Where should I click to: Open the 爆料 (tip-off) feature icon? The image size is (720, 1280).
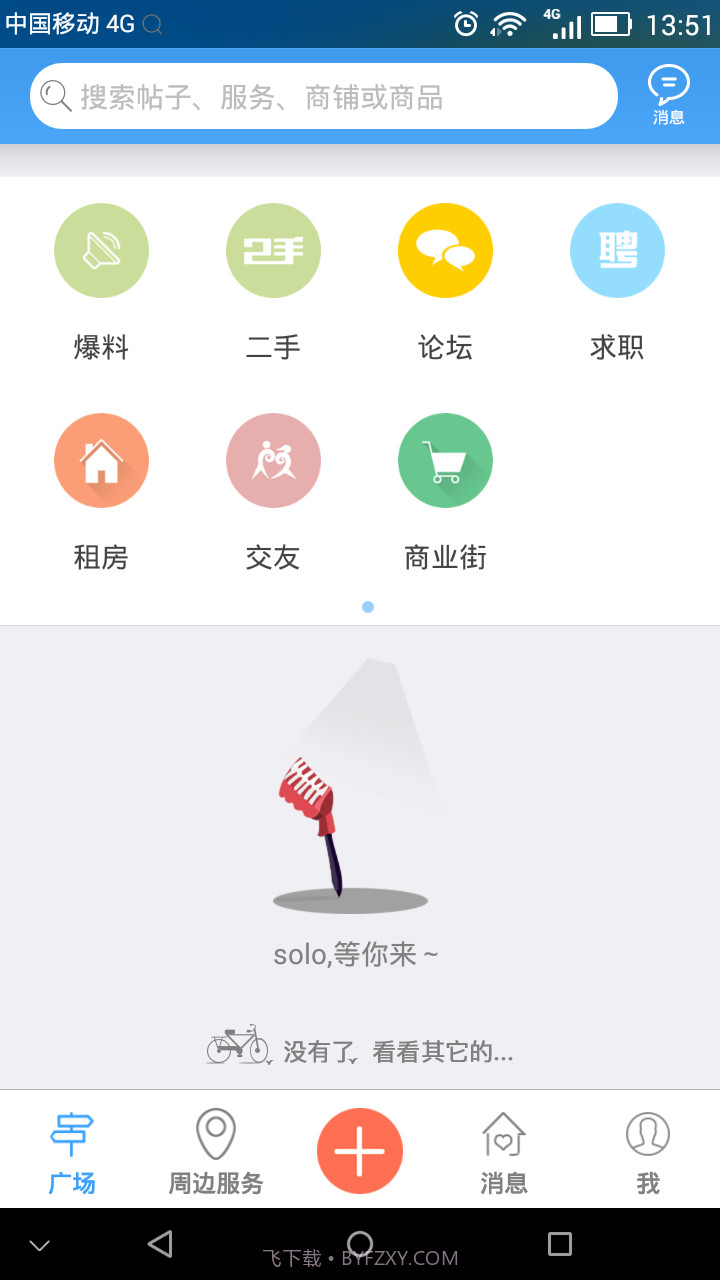pos(101,250)
